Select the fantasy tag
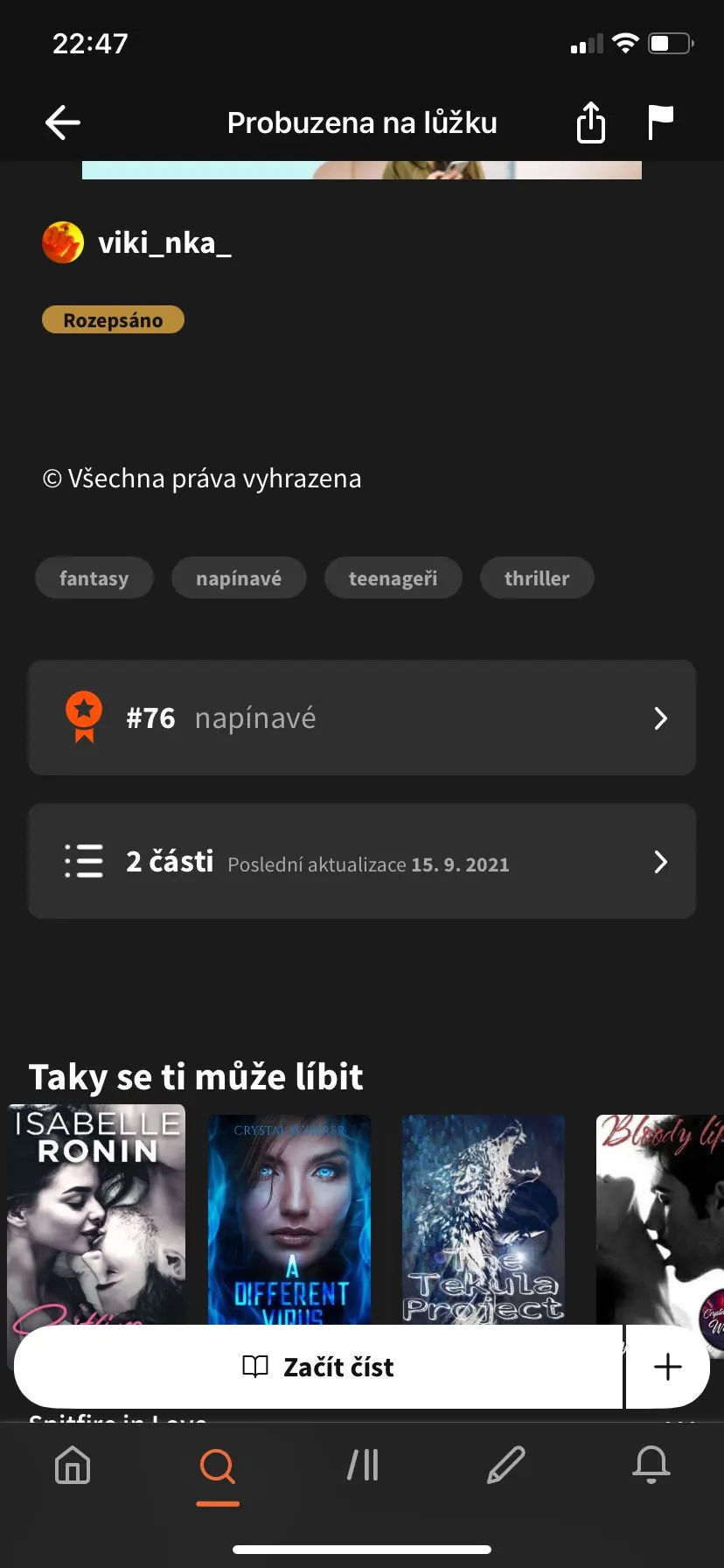This screenshot has width=724, height=1568. point(94,578)
